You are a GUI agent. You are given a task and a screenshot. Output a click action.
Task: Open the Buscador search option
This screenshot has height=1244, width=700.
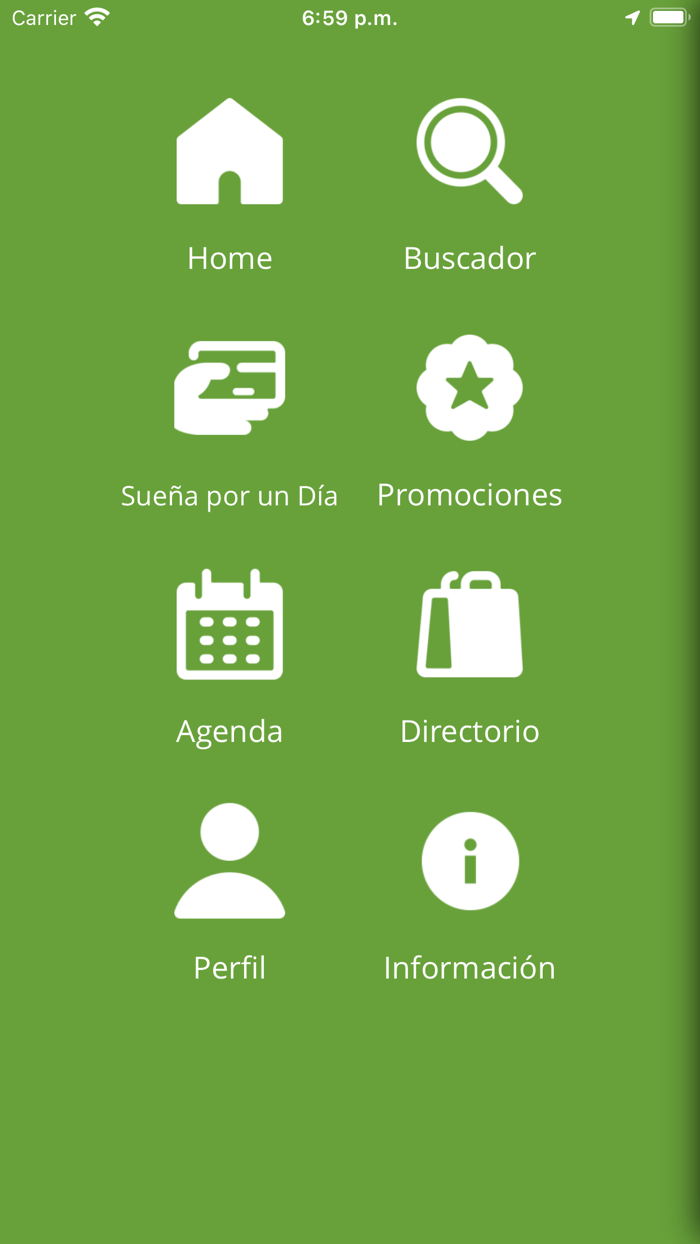point(470,186)
